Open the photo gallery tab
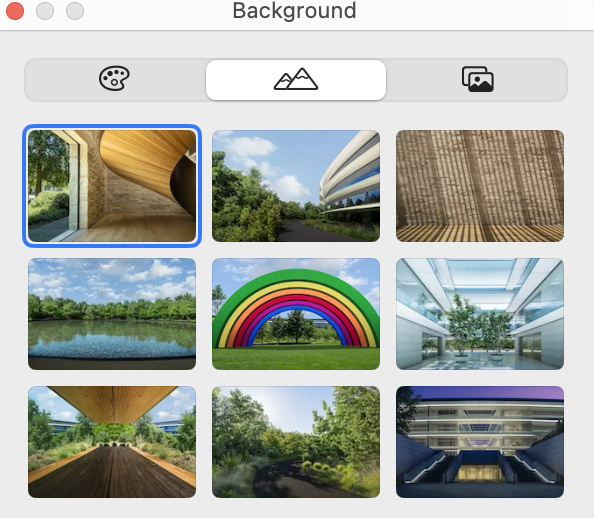594x518 pixels. tap(477, 80)
